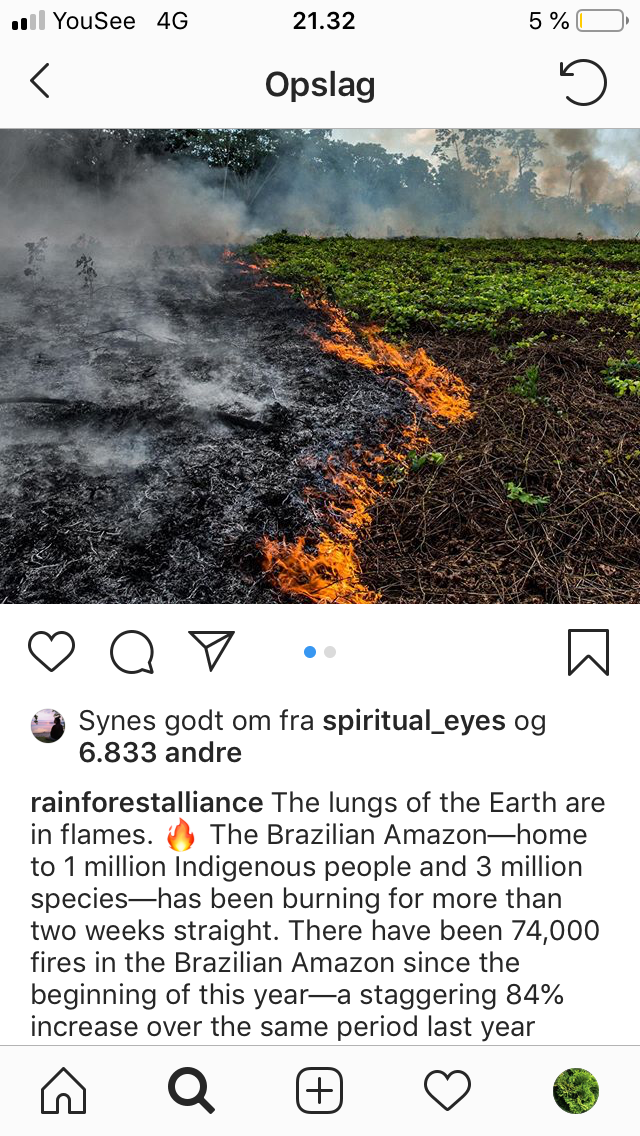Go back from the Opslag screen
The image size is (640, 1136).
tap(40, 82)
